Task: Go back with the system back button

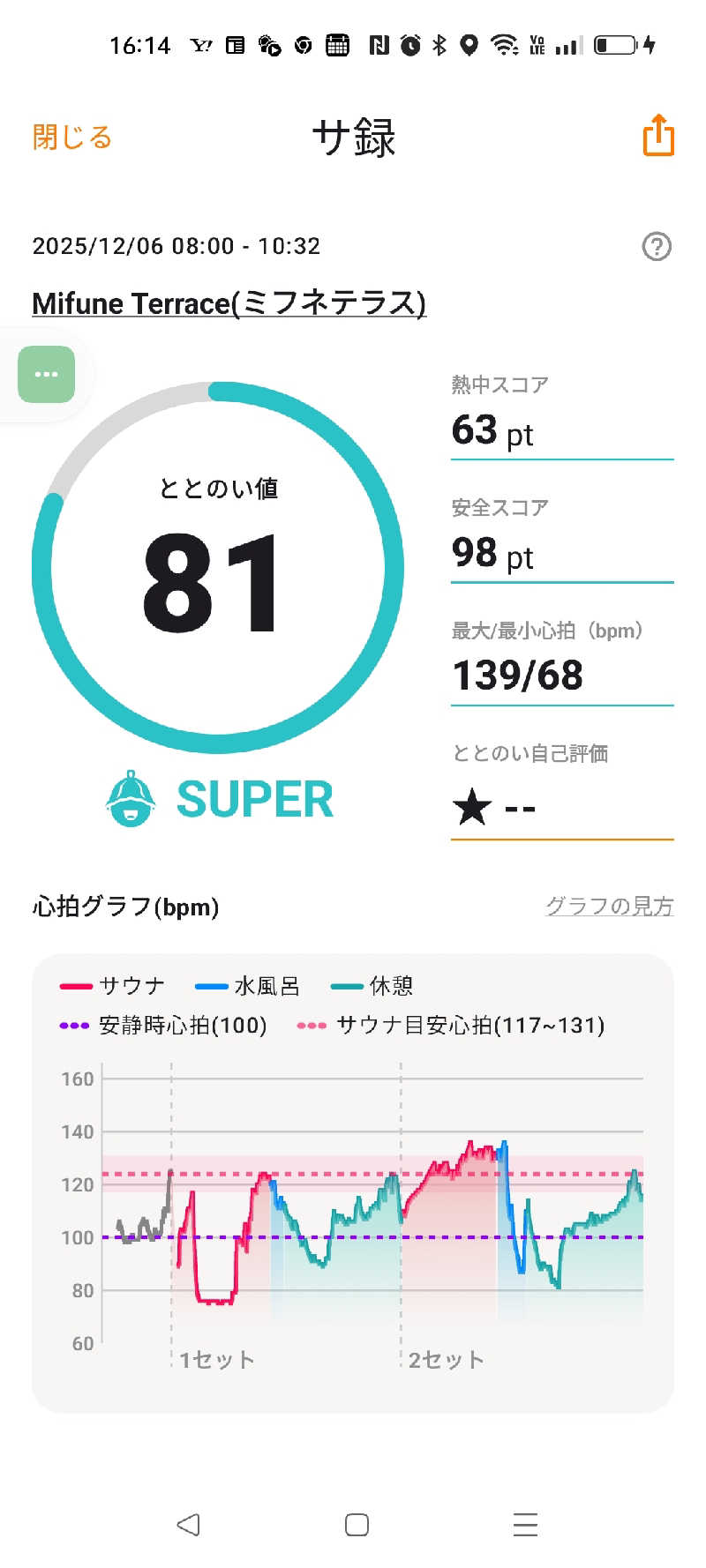Action: click(x=188, y=1525)
